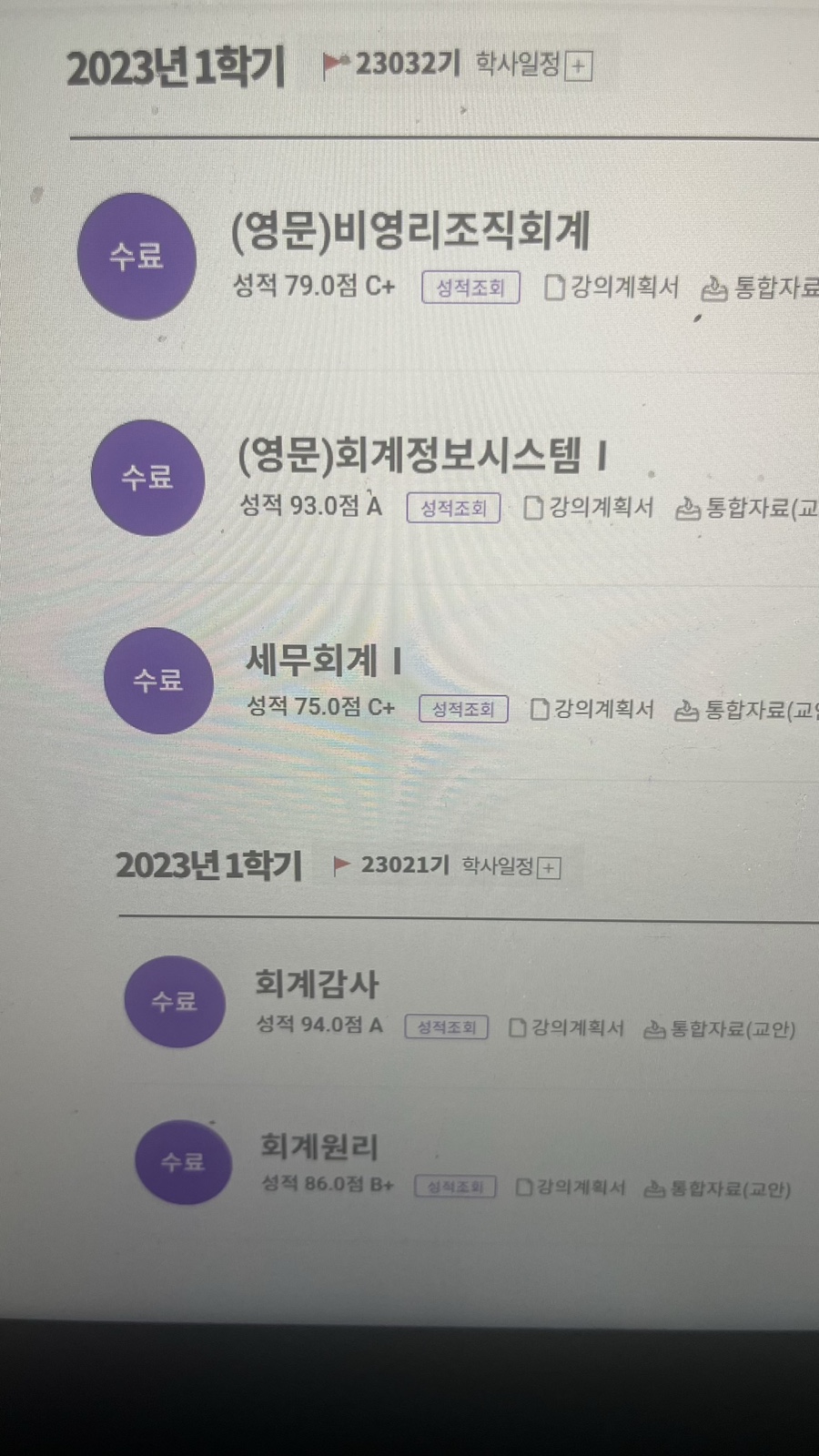The width and height of the screenshot is (819, 1456).
Task: Expand 학사일정 for term 23021기
Action: [x=549, y=867]
